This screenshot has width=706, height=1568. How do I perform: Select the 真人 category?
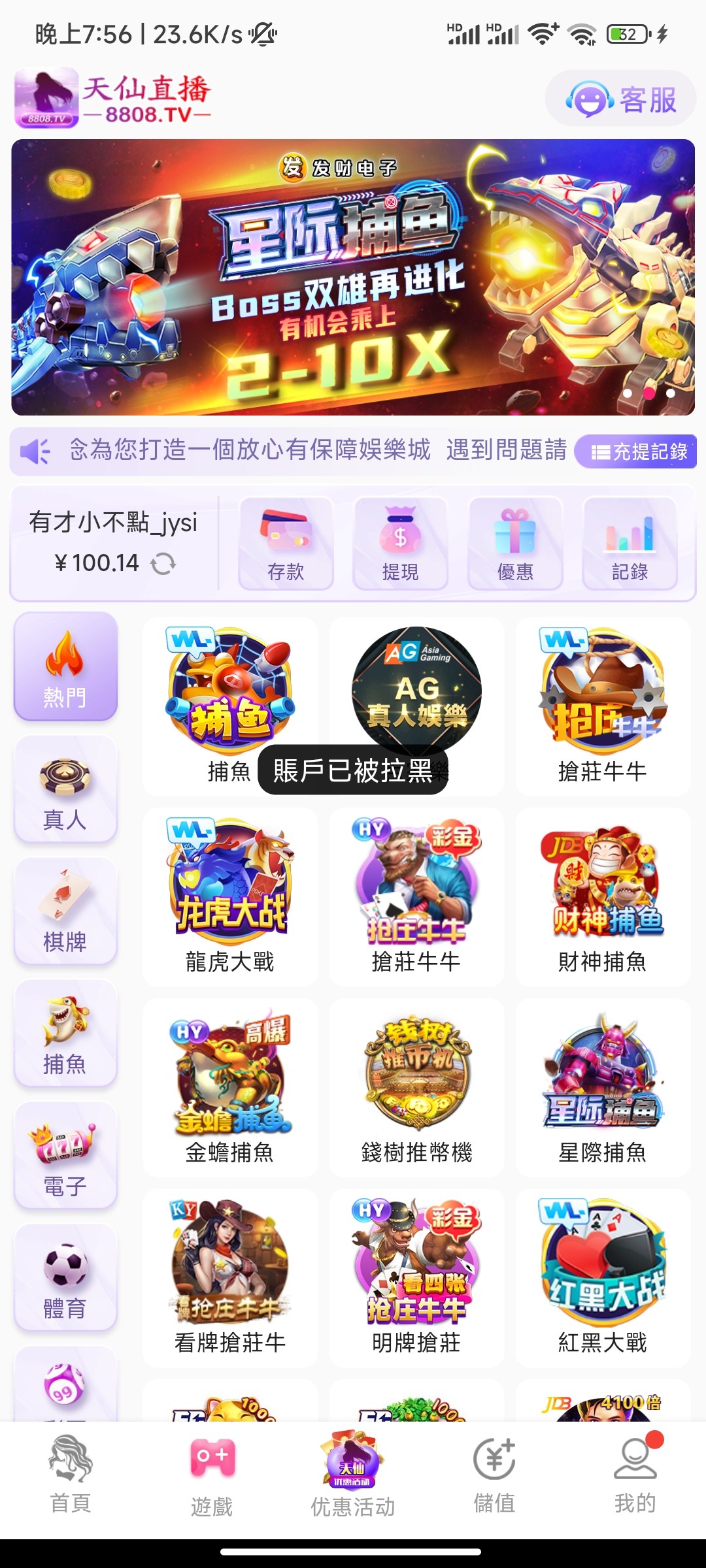[65, 789]
